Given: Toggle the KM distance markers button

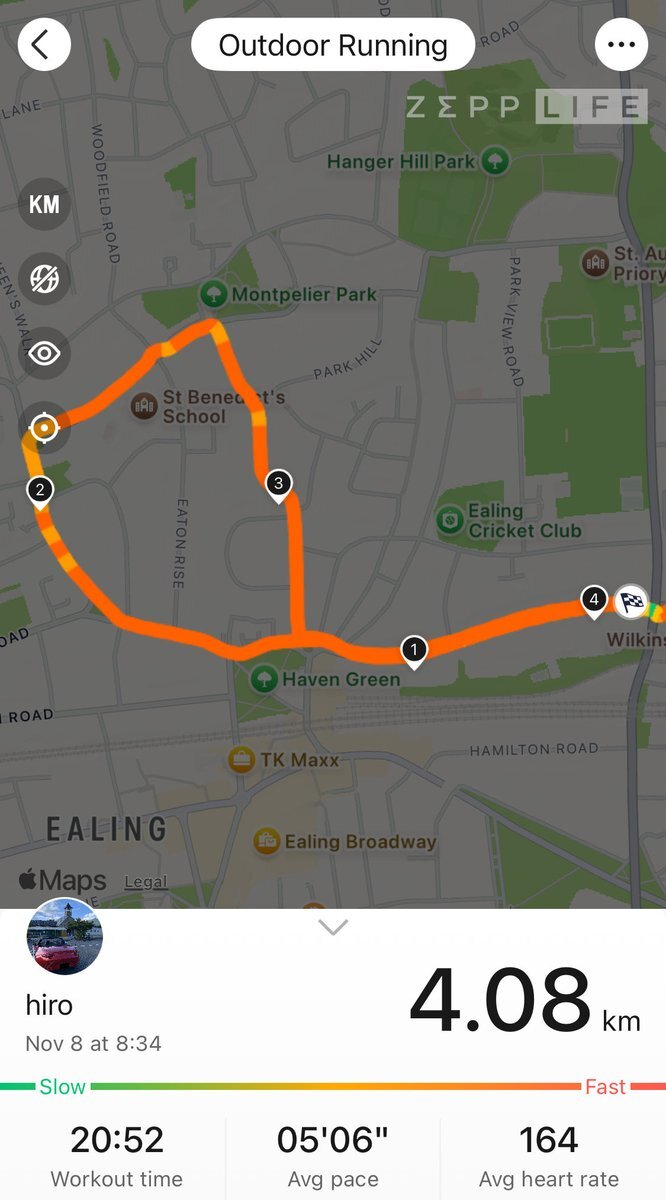Looking at the screenshot, I should pyautogui.click(x=44, y=204).
